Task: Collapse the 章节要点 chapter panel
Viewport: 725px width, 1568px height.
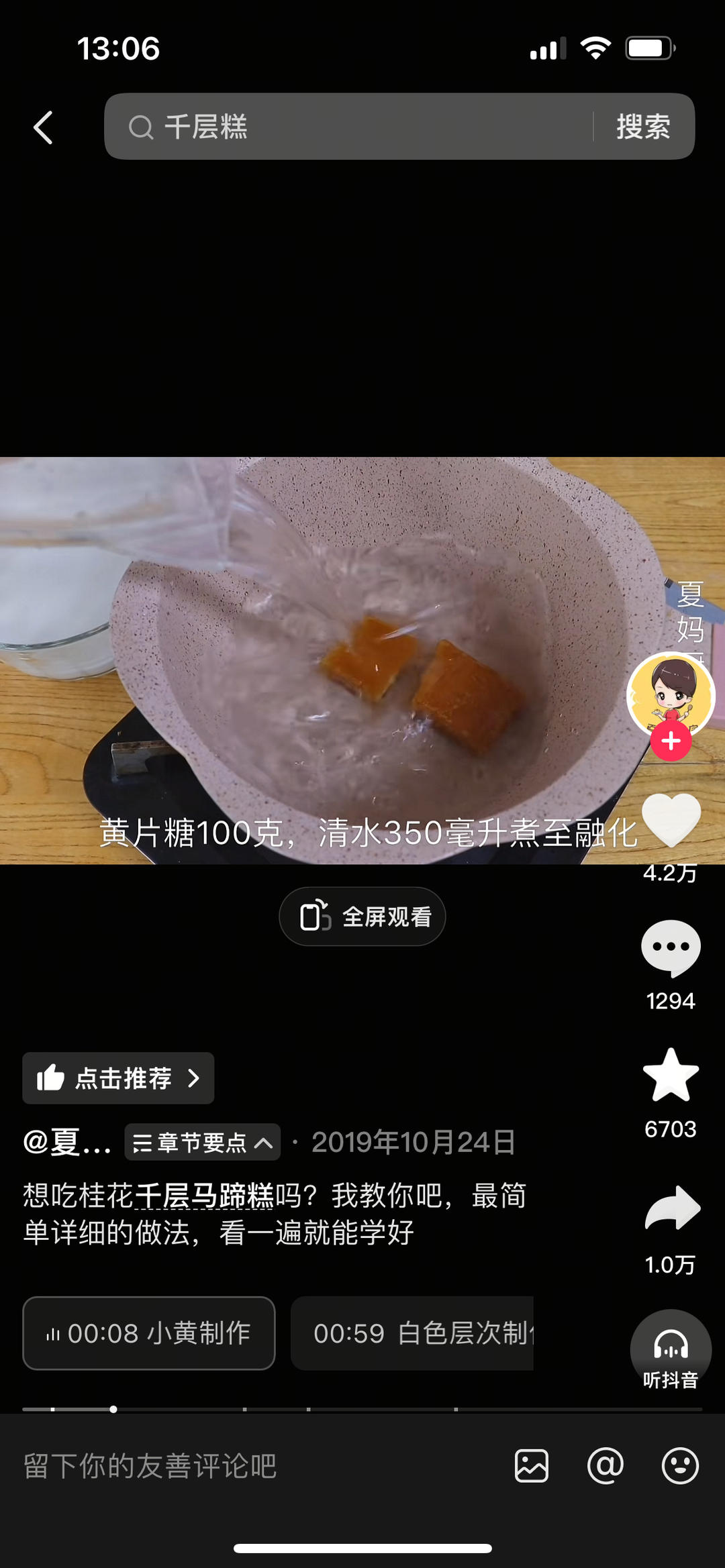Action: click(x=201, y=1143)
